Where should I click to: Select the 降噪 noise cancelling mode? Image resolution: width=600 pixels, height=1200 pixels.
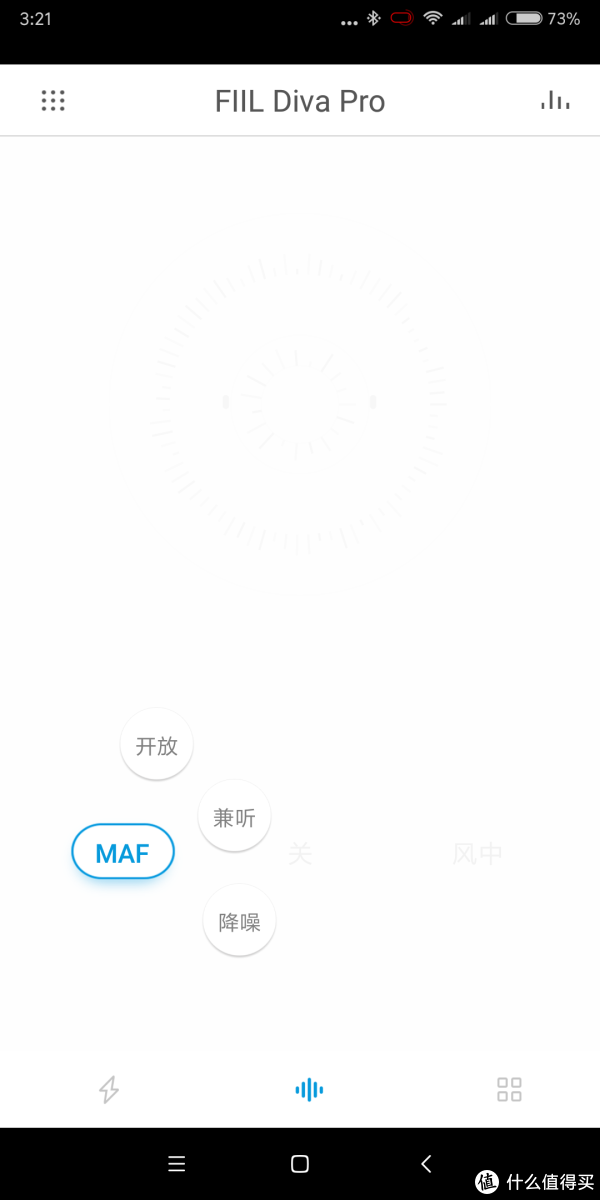point(239,921)
